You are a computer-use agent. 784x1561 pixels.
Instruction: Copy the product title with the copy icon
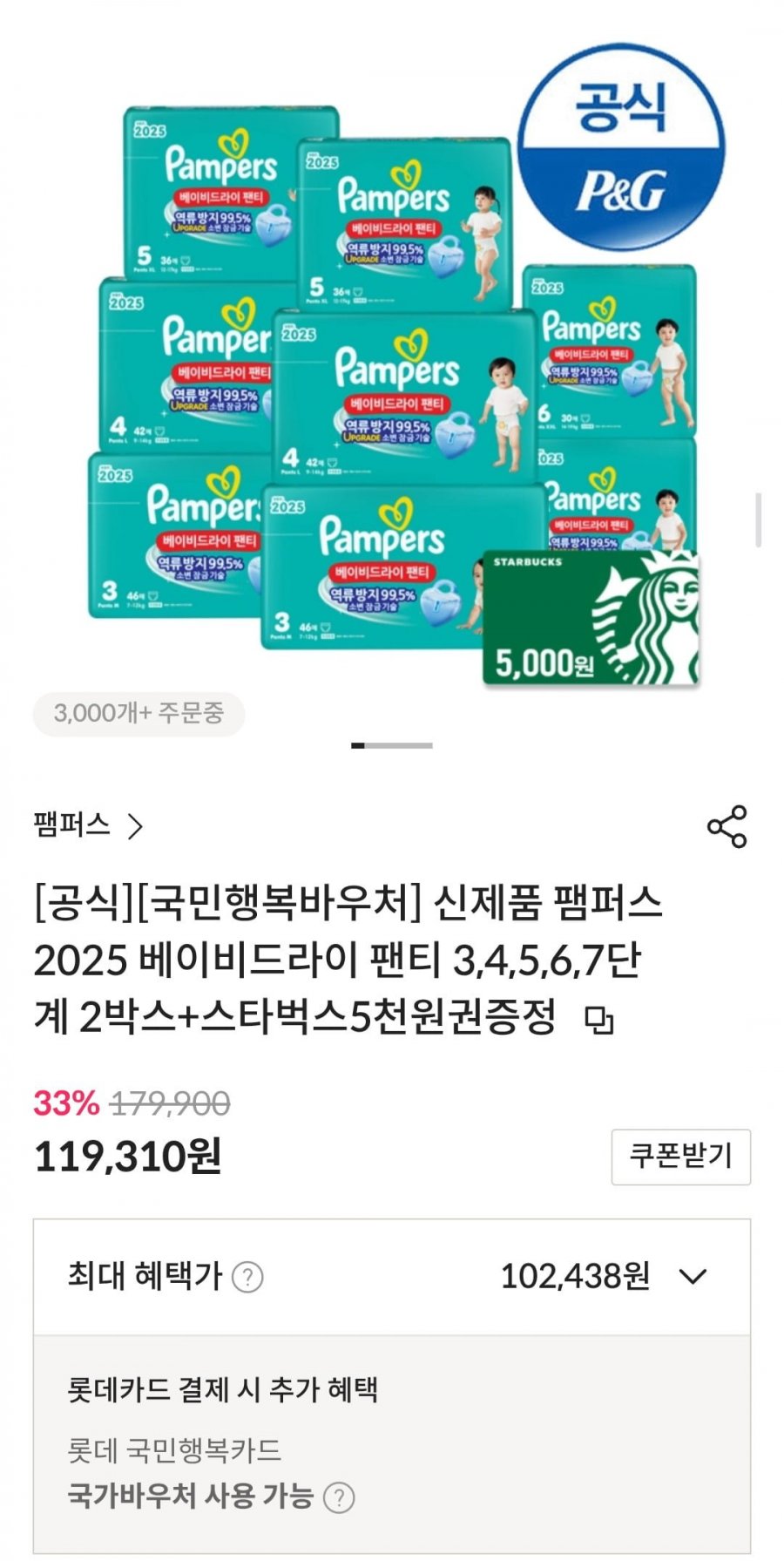599,1019
